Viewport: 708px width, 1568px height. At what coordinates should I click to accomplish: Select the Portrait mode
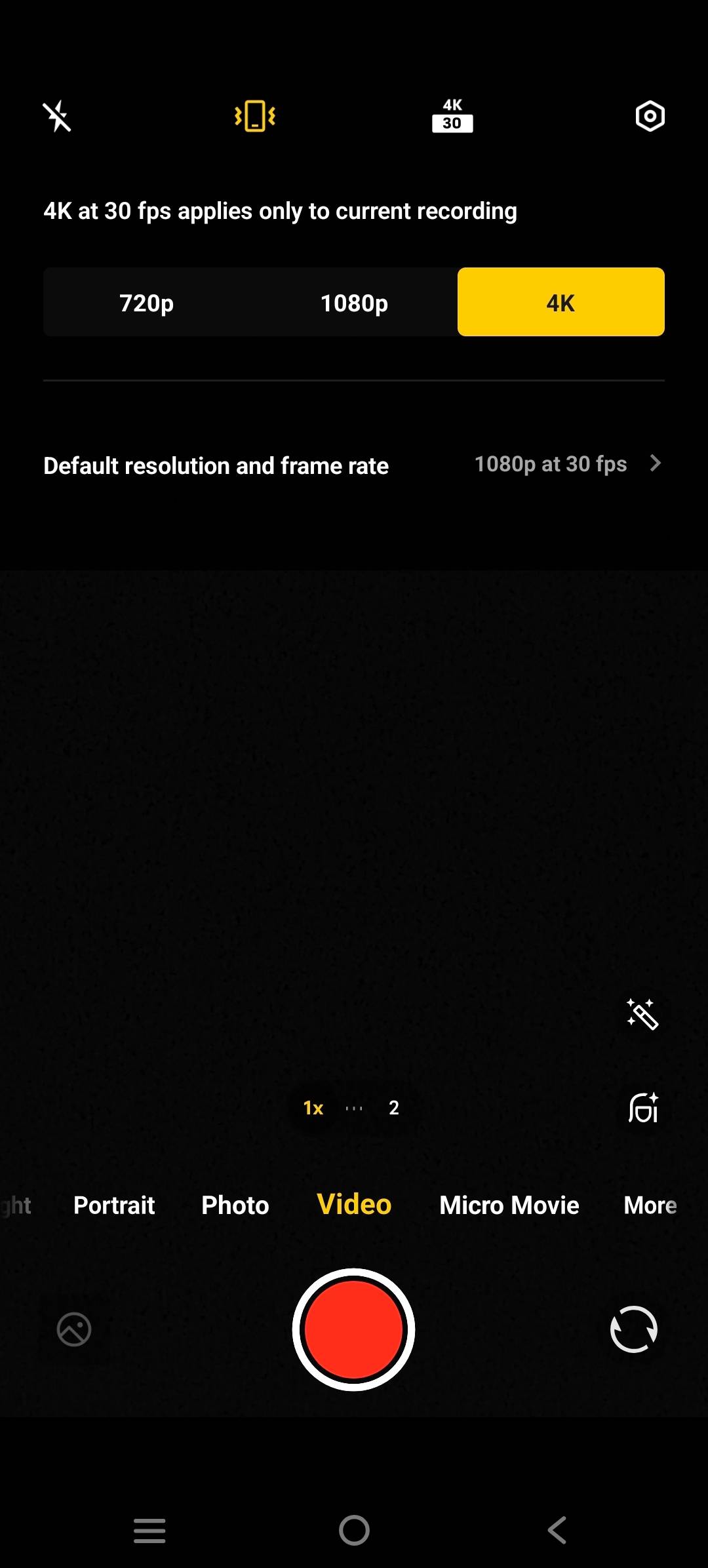114,1205
